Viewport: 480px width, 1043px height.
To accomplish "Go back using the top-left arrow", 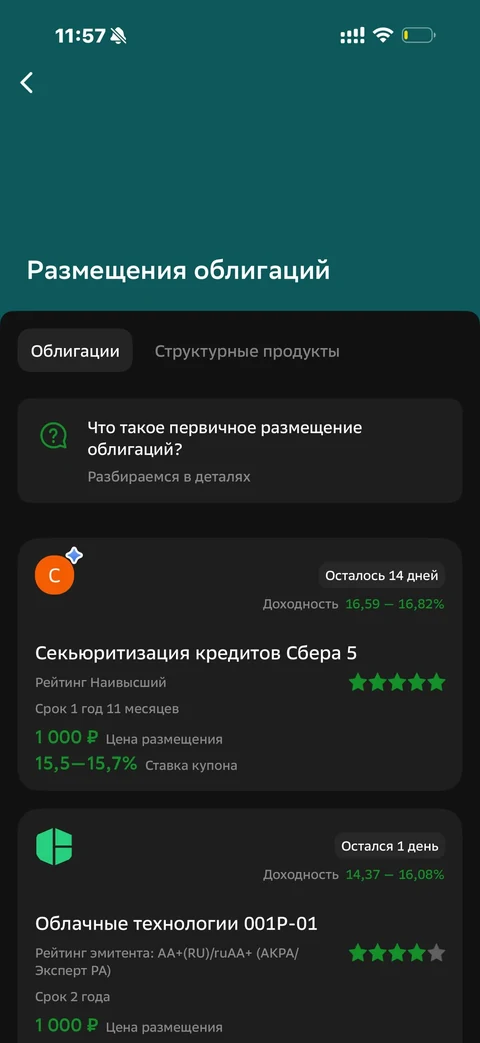I will (27, 82).
